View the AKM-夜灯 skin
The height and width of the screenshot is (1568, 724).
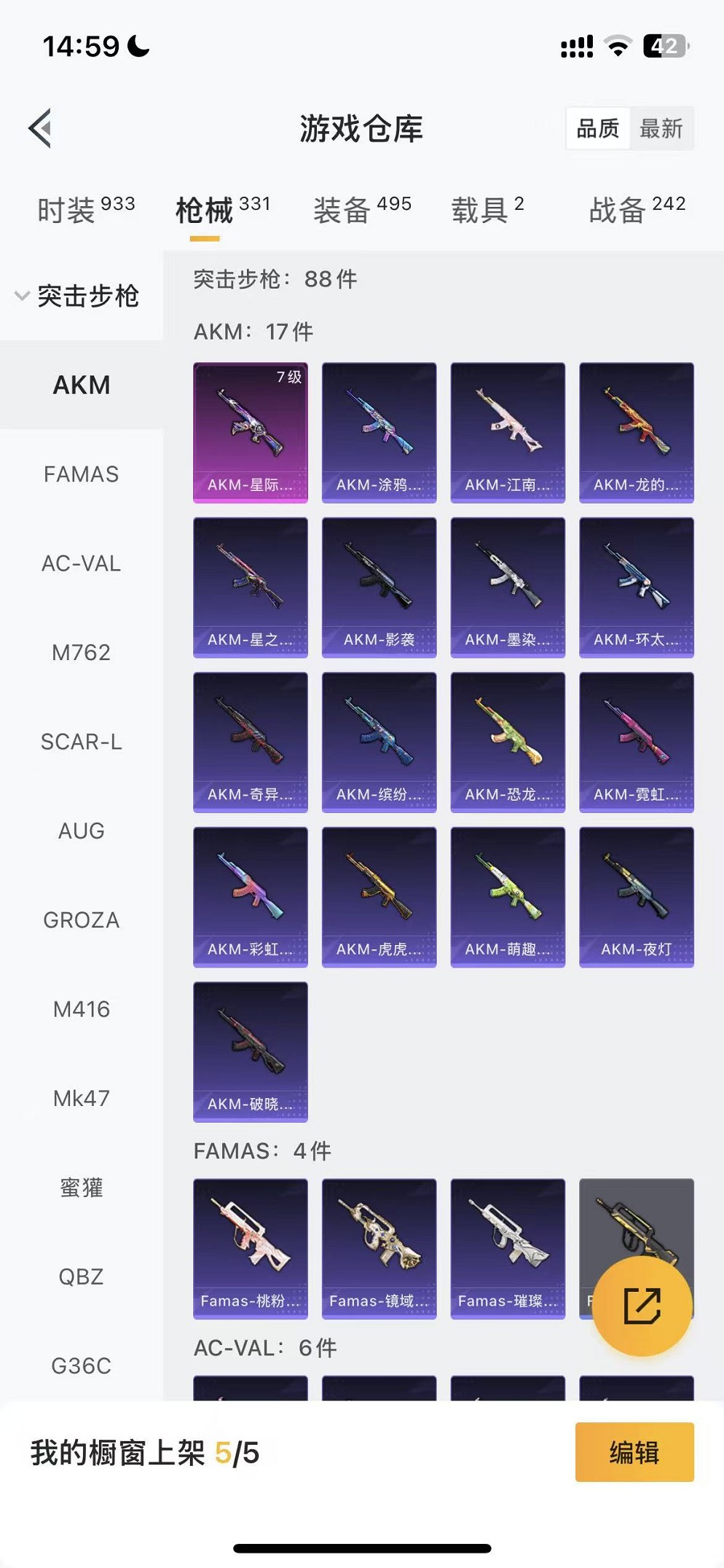pyautogui.click(x=636, y=897)
